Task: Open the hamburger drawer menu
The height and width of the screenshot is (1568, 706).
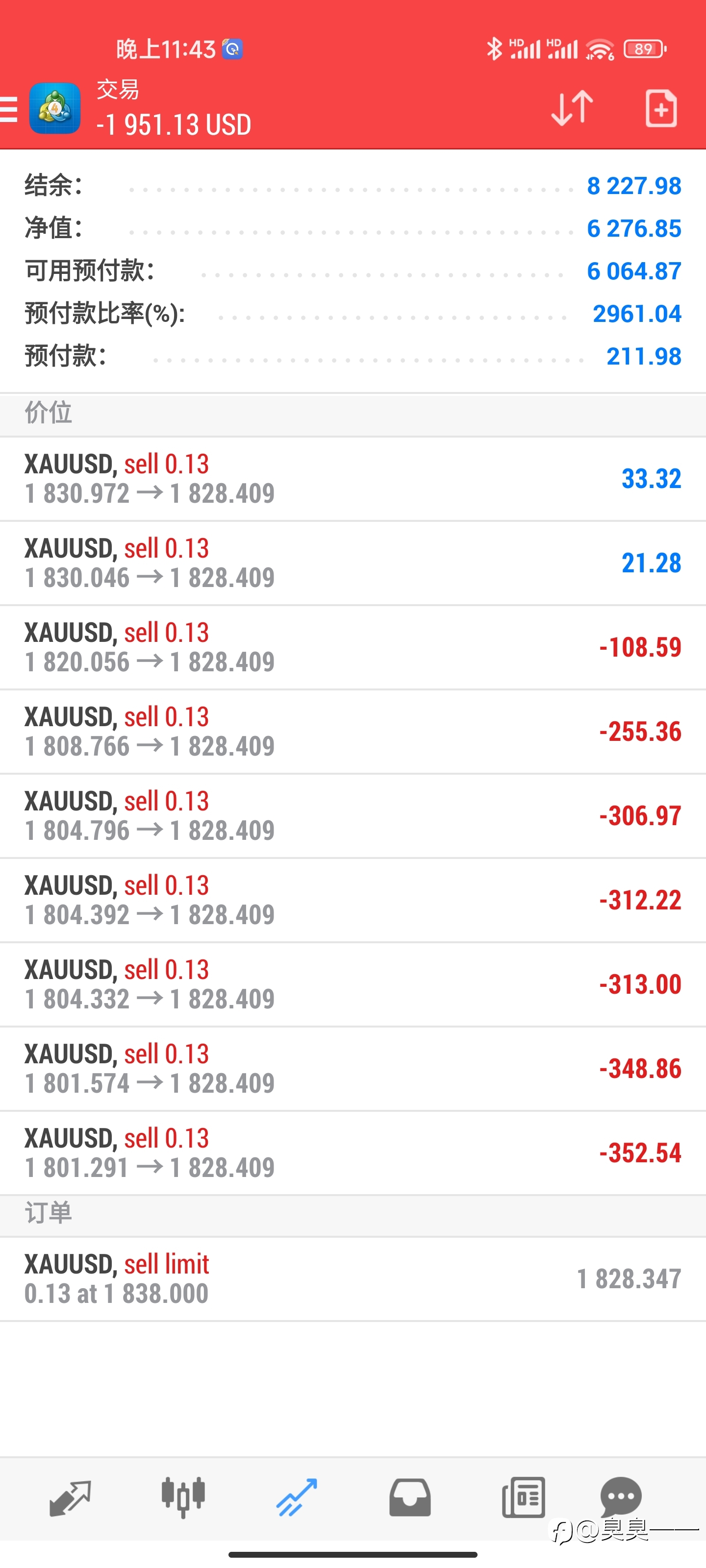Action: coord(8,109)
